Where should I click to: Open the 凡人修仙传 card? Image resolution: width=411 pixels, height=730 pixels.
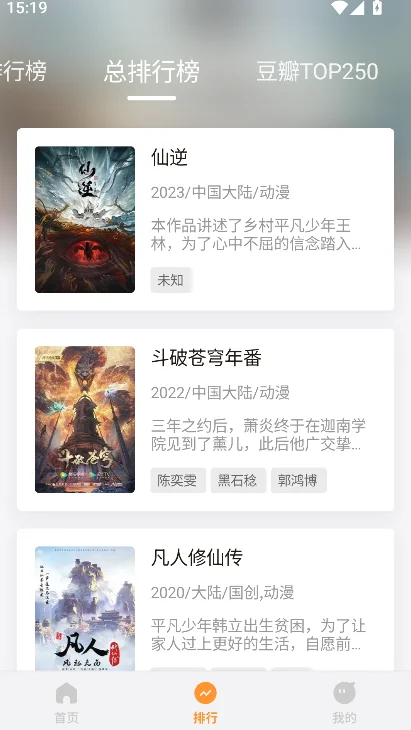205,600
